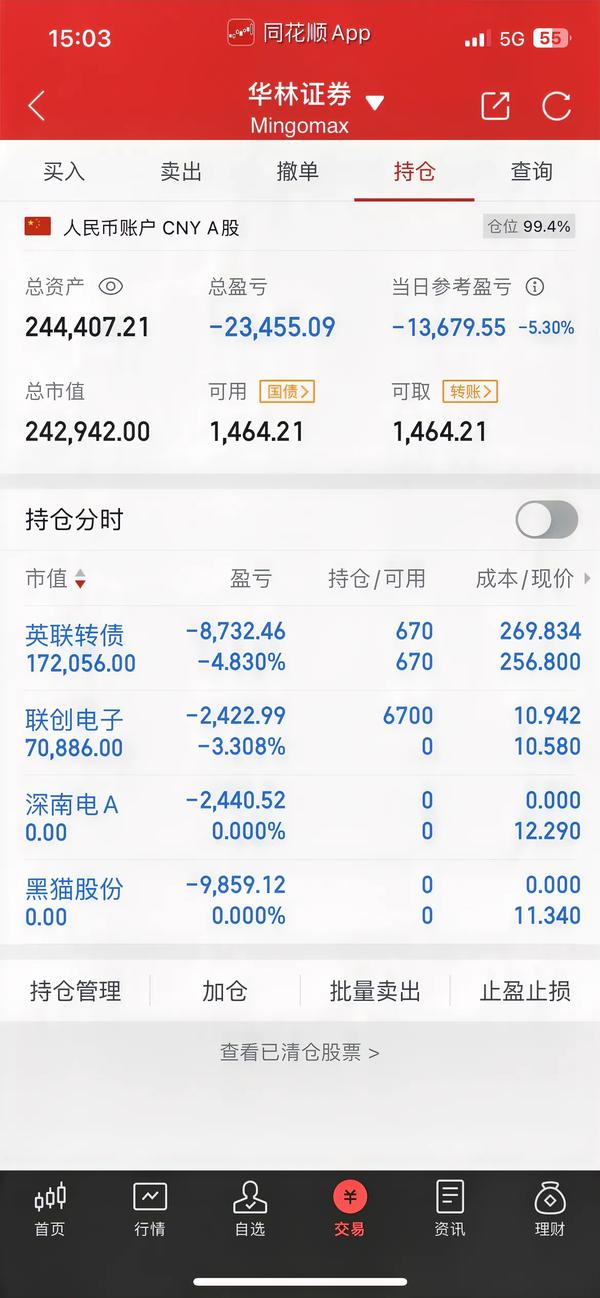Hide total assets with the eye icon
The width and height of the screenshot is (600, 1298).
(110, 287)
